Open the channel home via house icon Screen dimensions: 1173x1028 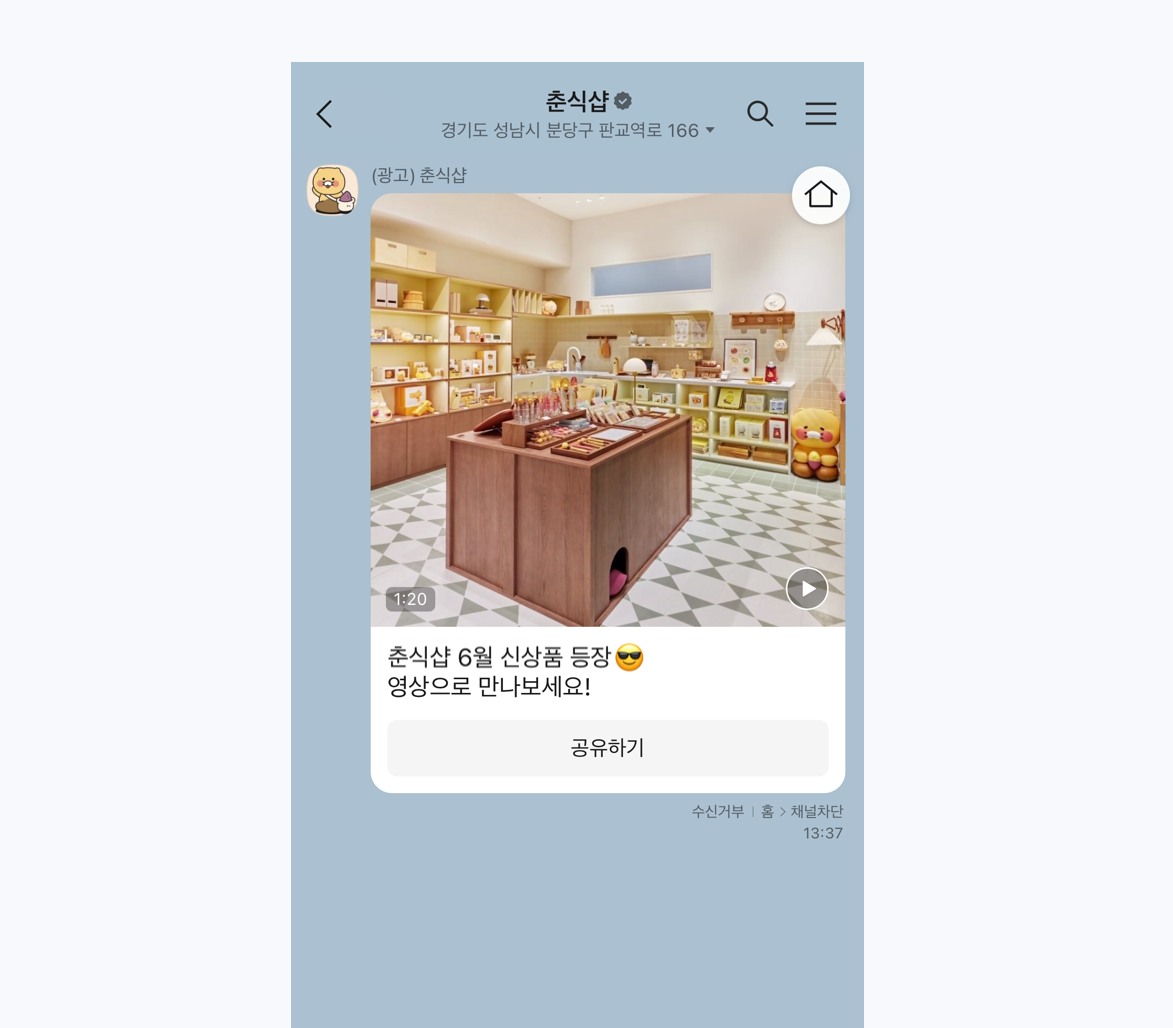tap(820, 195)
